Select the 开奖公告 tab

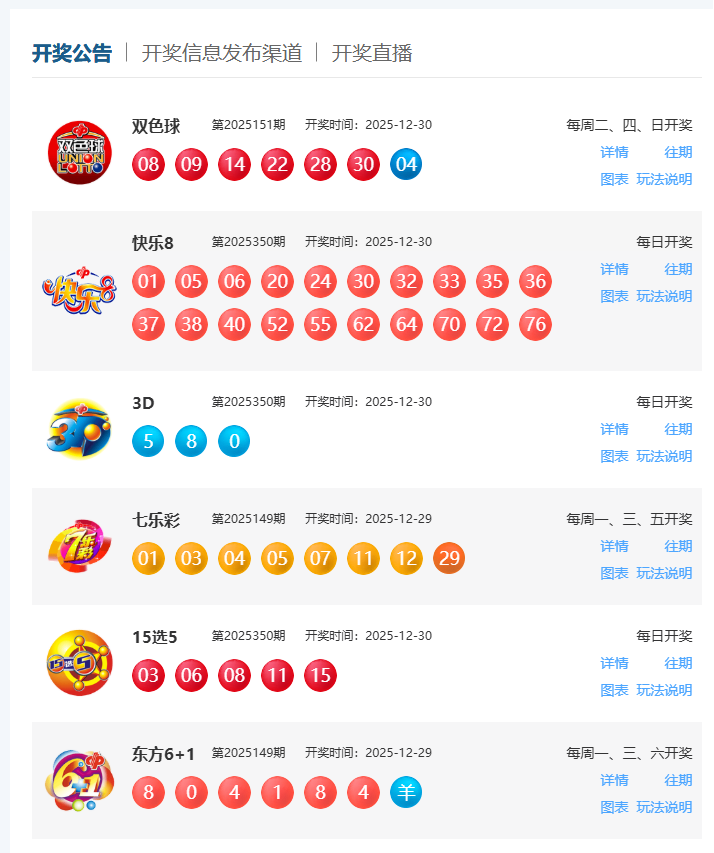72,54
